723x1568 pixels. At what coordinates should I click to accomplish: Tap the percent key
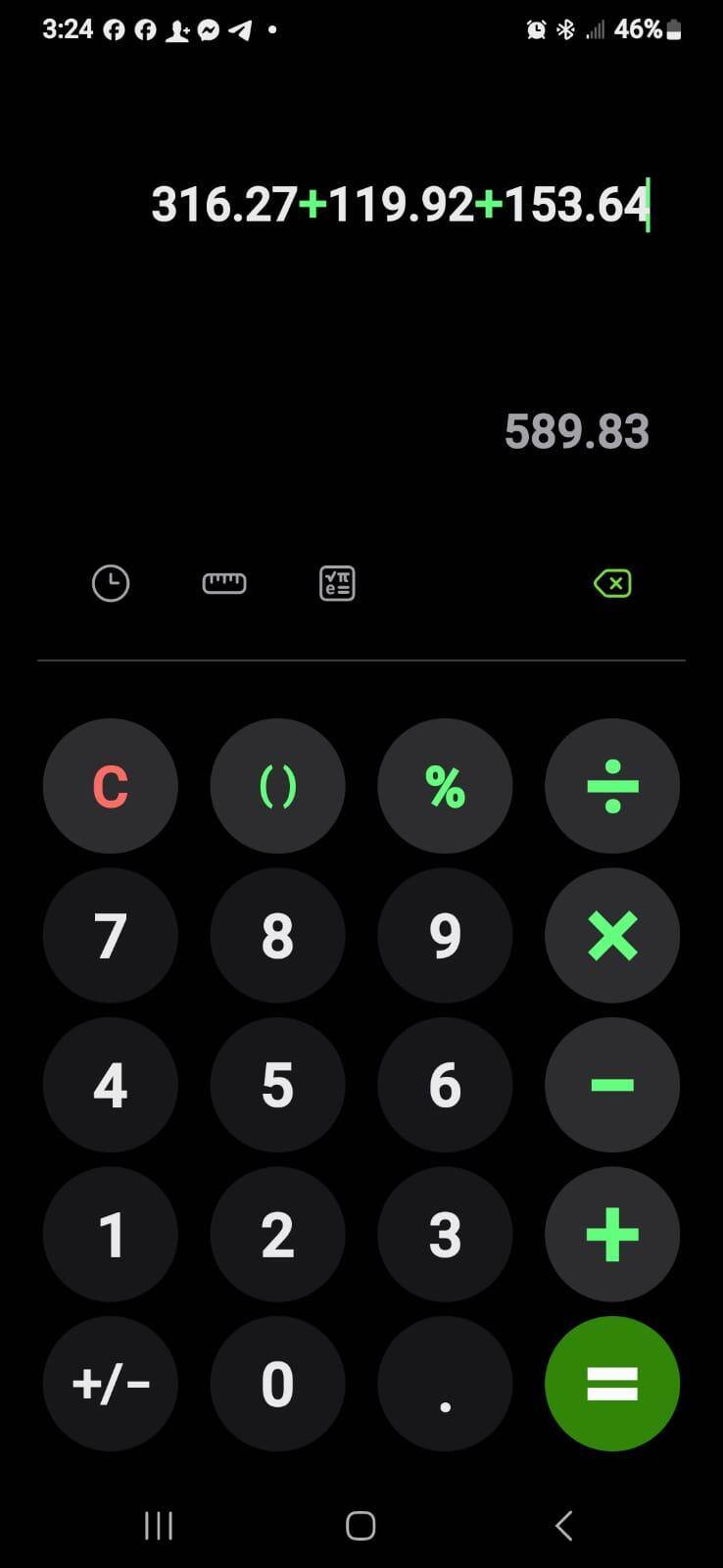[445, 786]
